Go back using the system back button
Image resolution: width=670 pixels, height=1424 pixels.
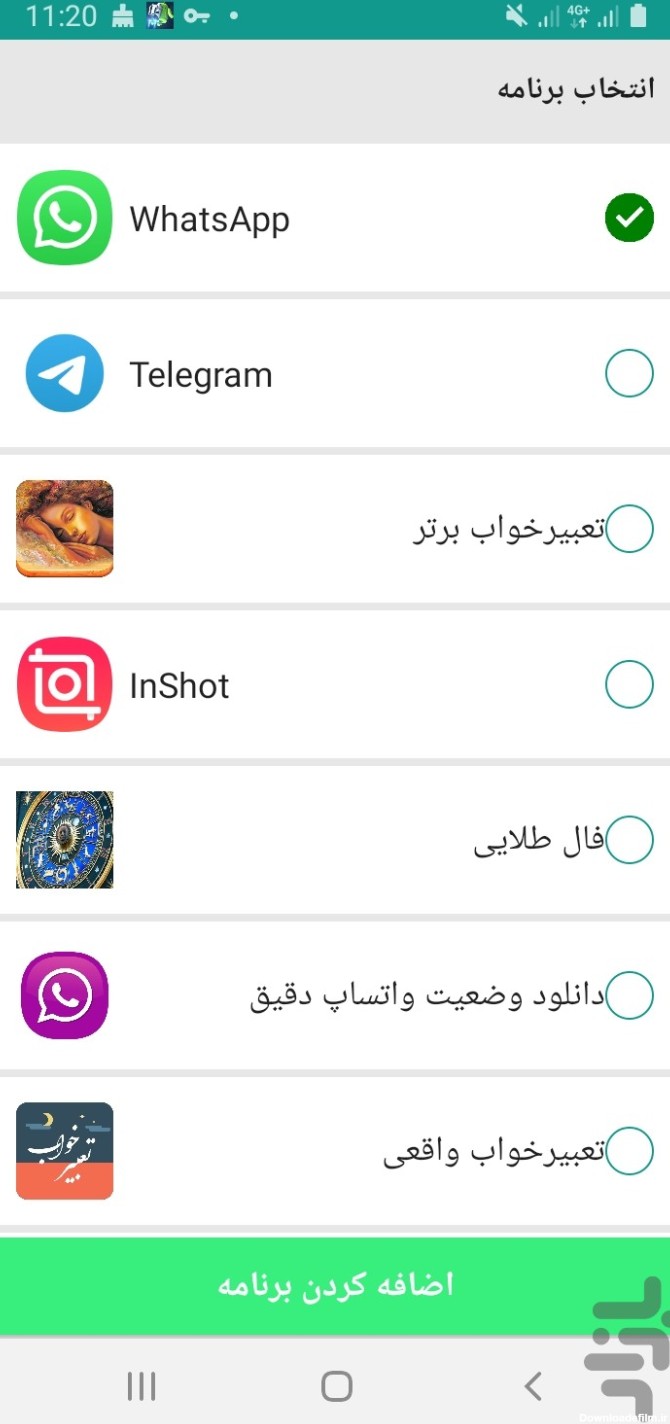(x=533, y=1386)
